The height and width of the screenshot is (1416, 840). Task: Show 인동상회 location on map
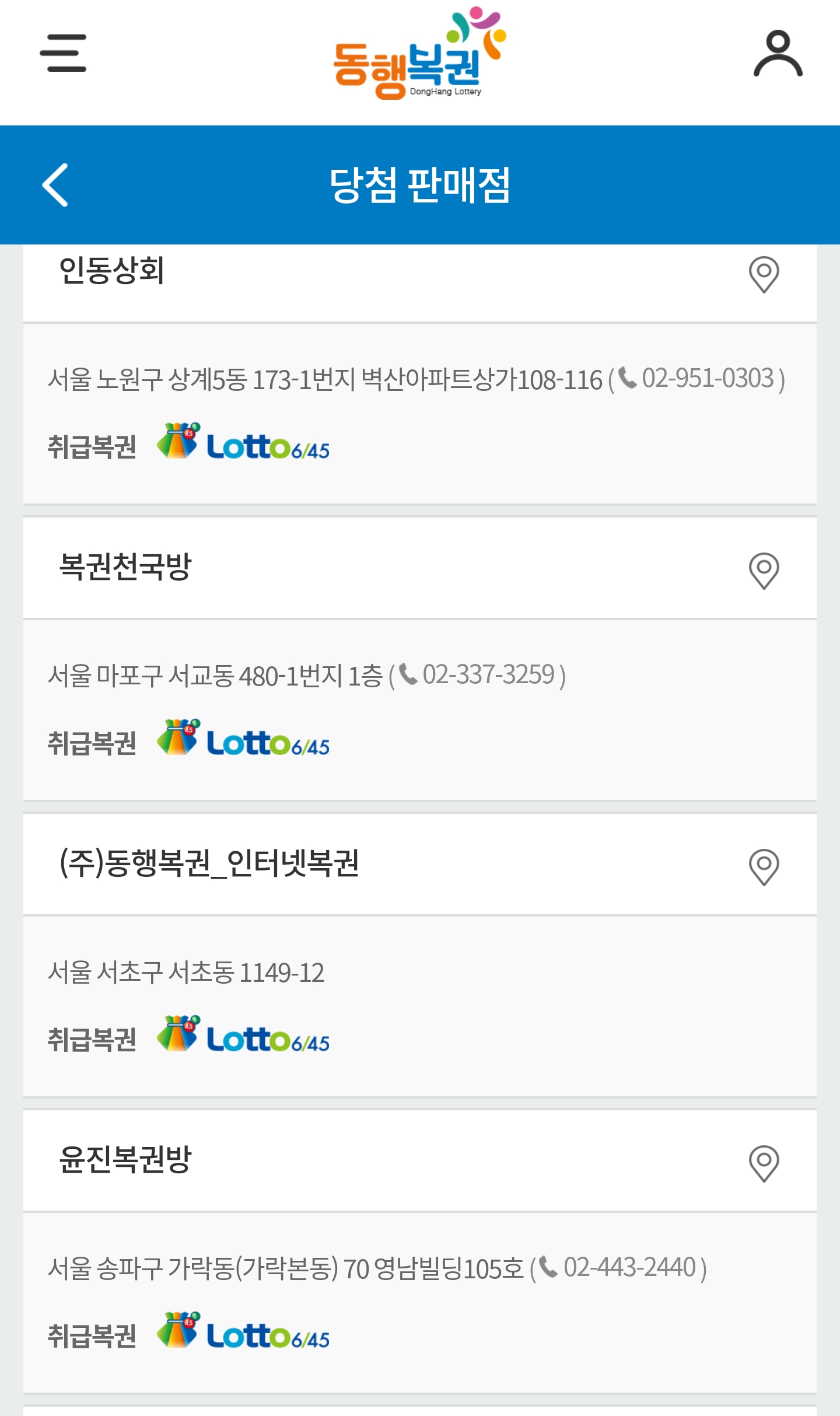764,274
